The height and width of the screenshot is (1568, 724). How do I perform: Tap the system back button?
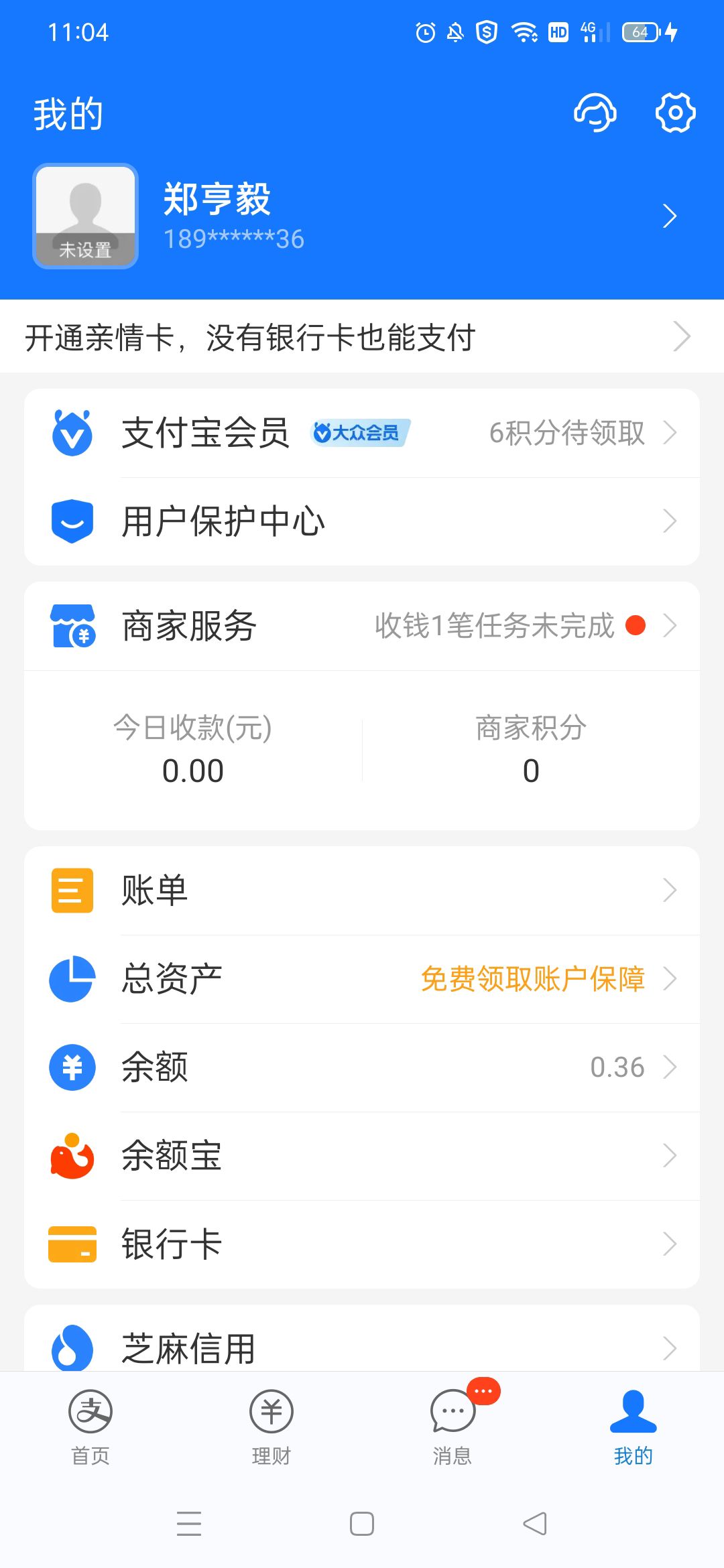(x=535, y=1524)
